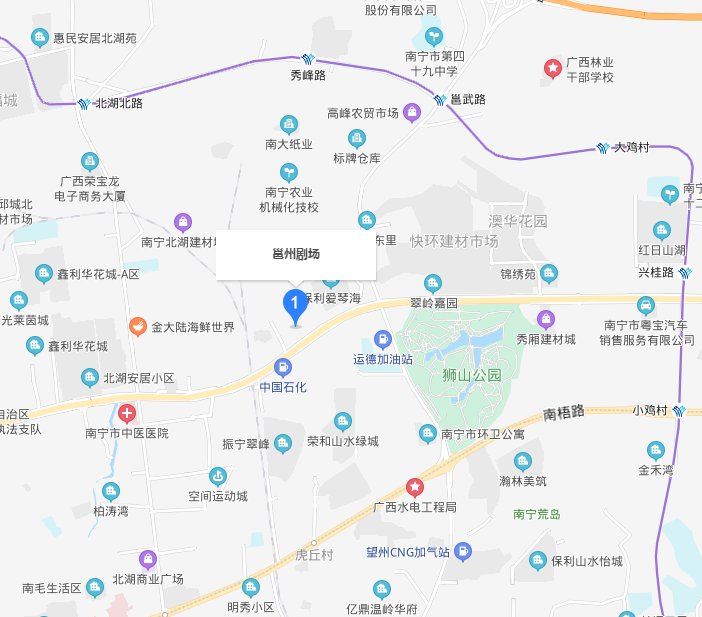Open the 狮山公园 park on the map
The width and height of the screenshot is (702, 617).
click(x=471, y=375)
